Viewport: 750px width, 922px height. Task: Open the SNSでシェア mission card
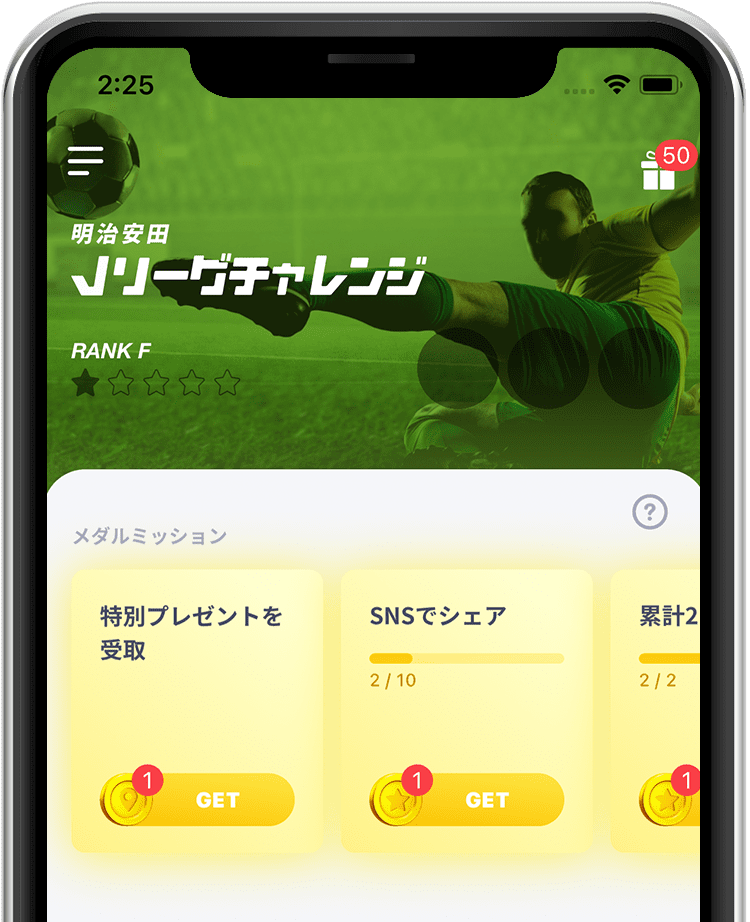click(466, 700)
